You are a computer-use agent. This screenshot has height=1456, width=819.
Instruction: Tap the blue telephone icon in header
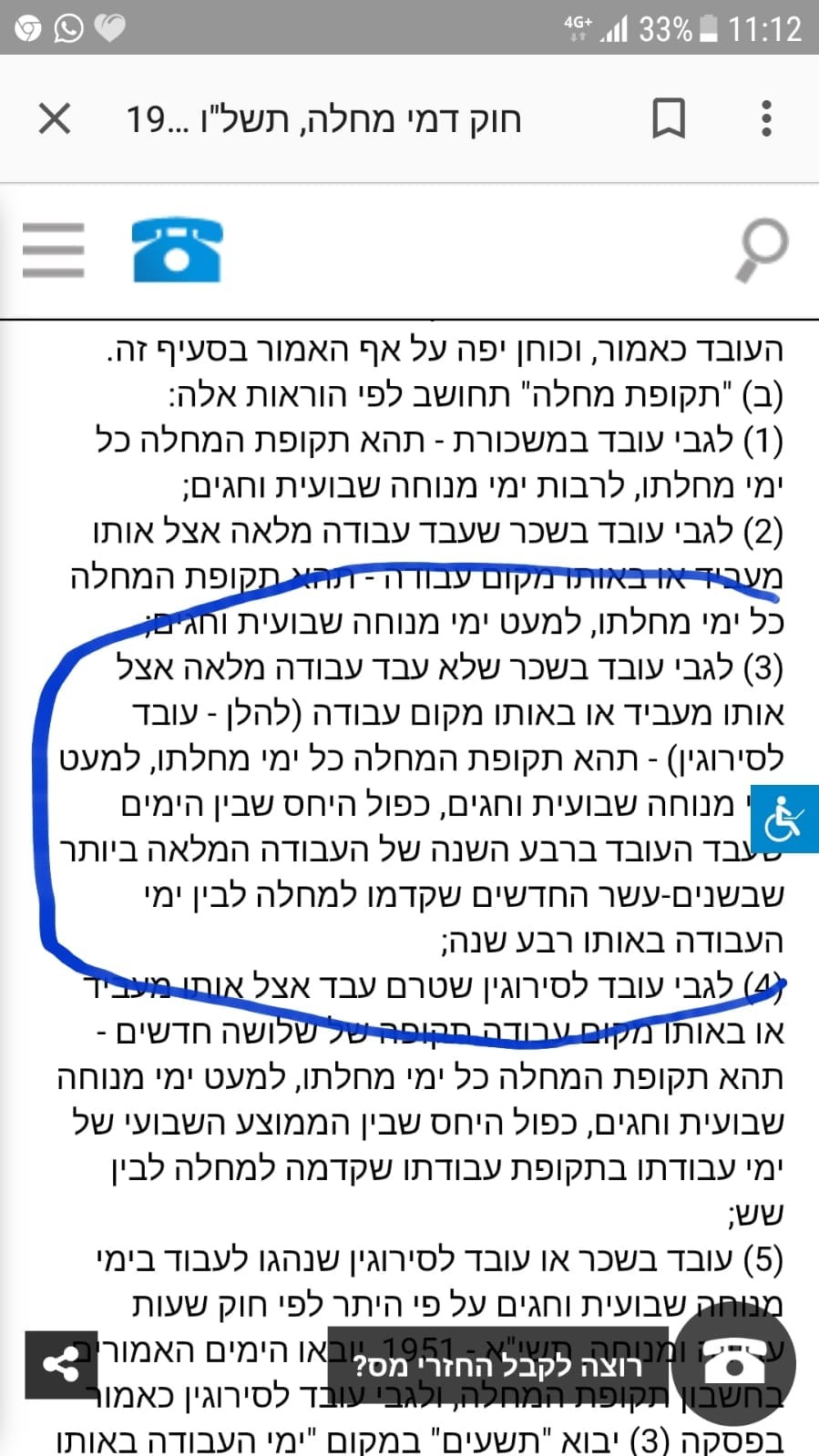tap(177, 249)
